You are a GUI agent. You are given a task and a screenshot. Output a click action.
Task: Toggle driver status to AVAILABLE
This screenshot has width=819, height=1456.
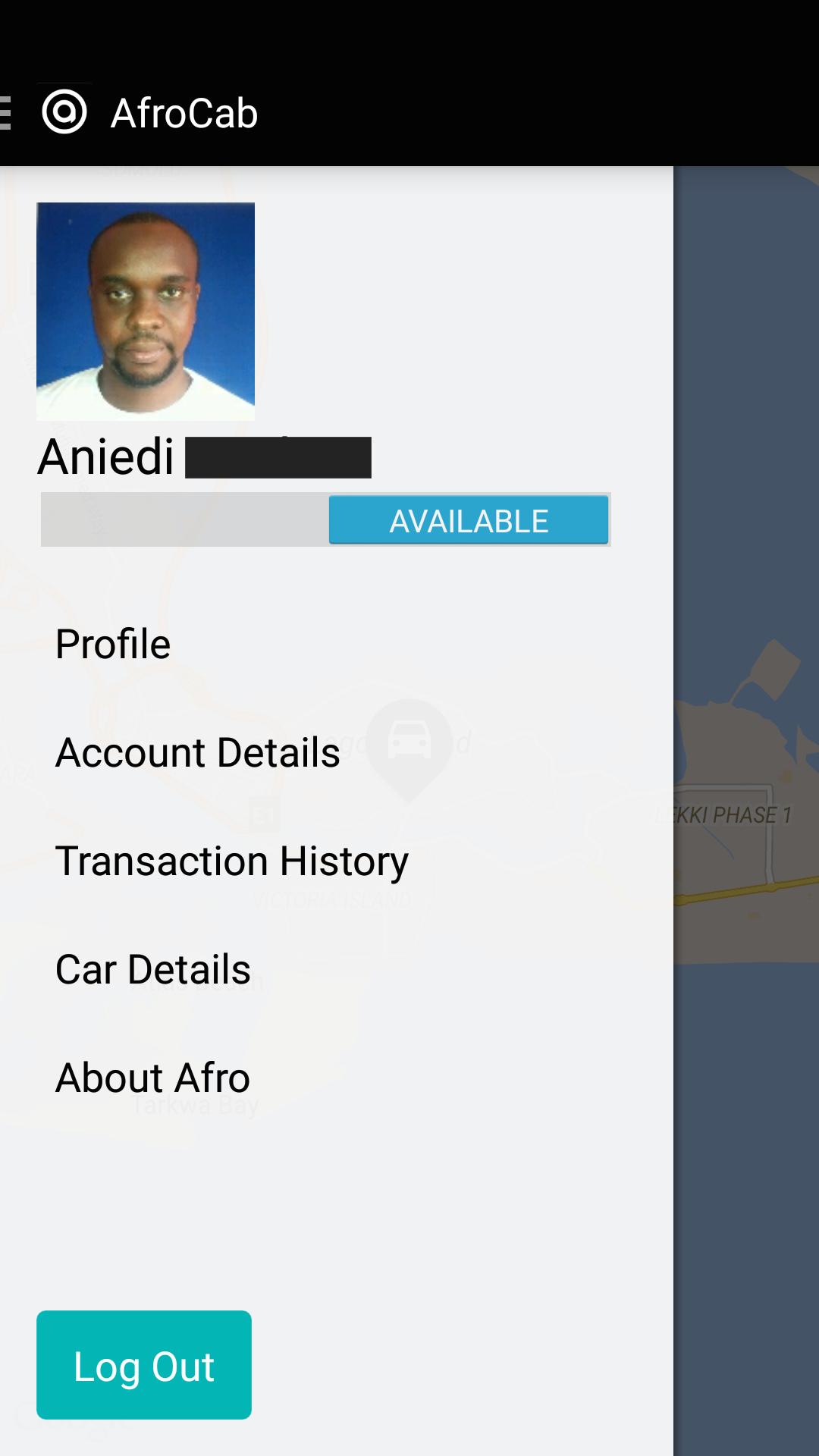468,519
